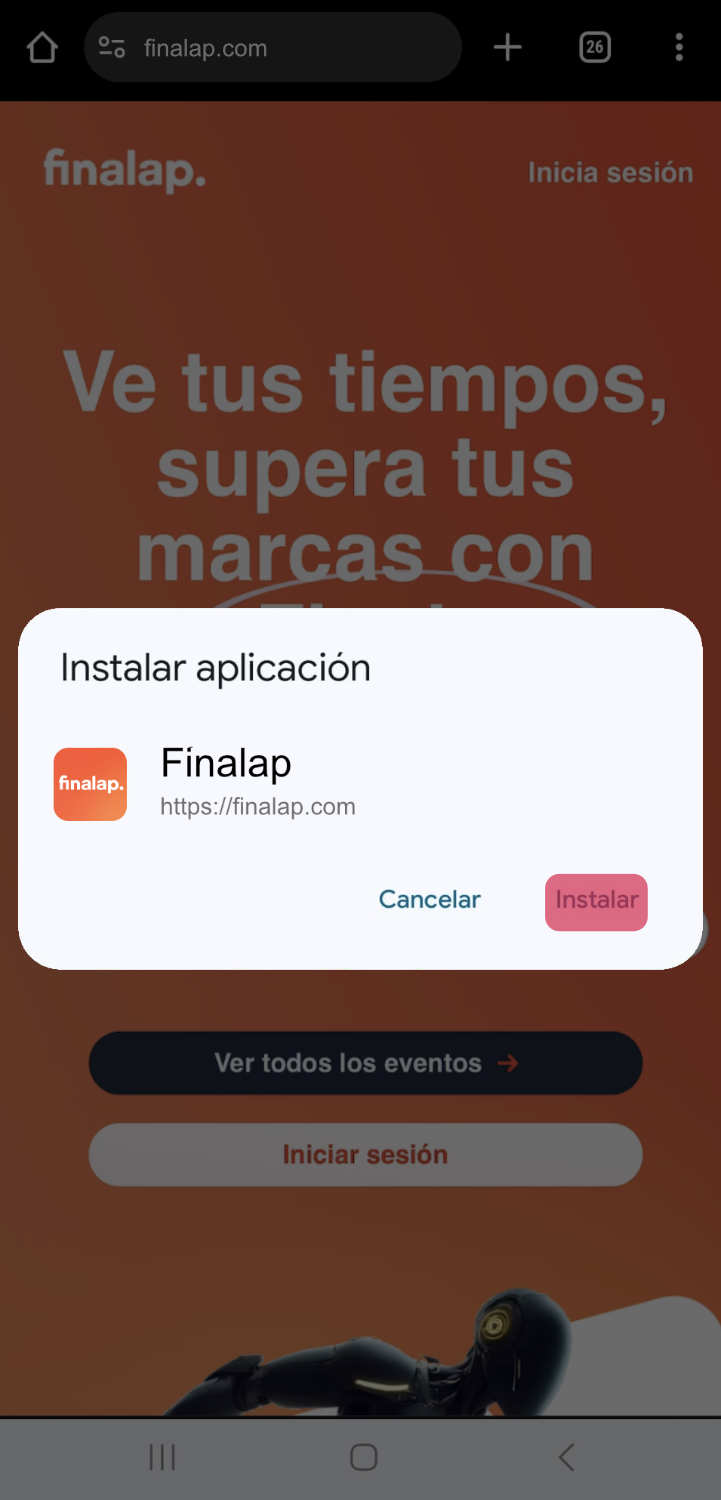Cancel the install dialog
Image resolution: width=721 pixels, height=1500 pixels.
(x=429, y=900)
